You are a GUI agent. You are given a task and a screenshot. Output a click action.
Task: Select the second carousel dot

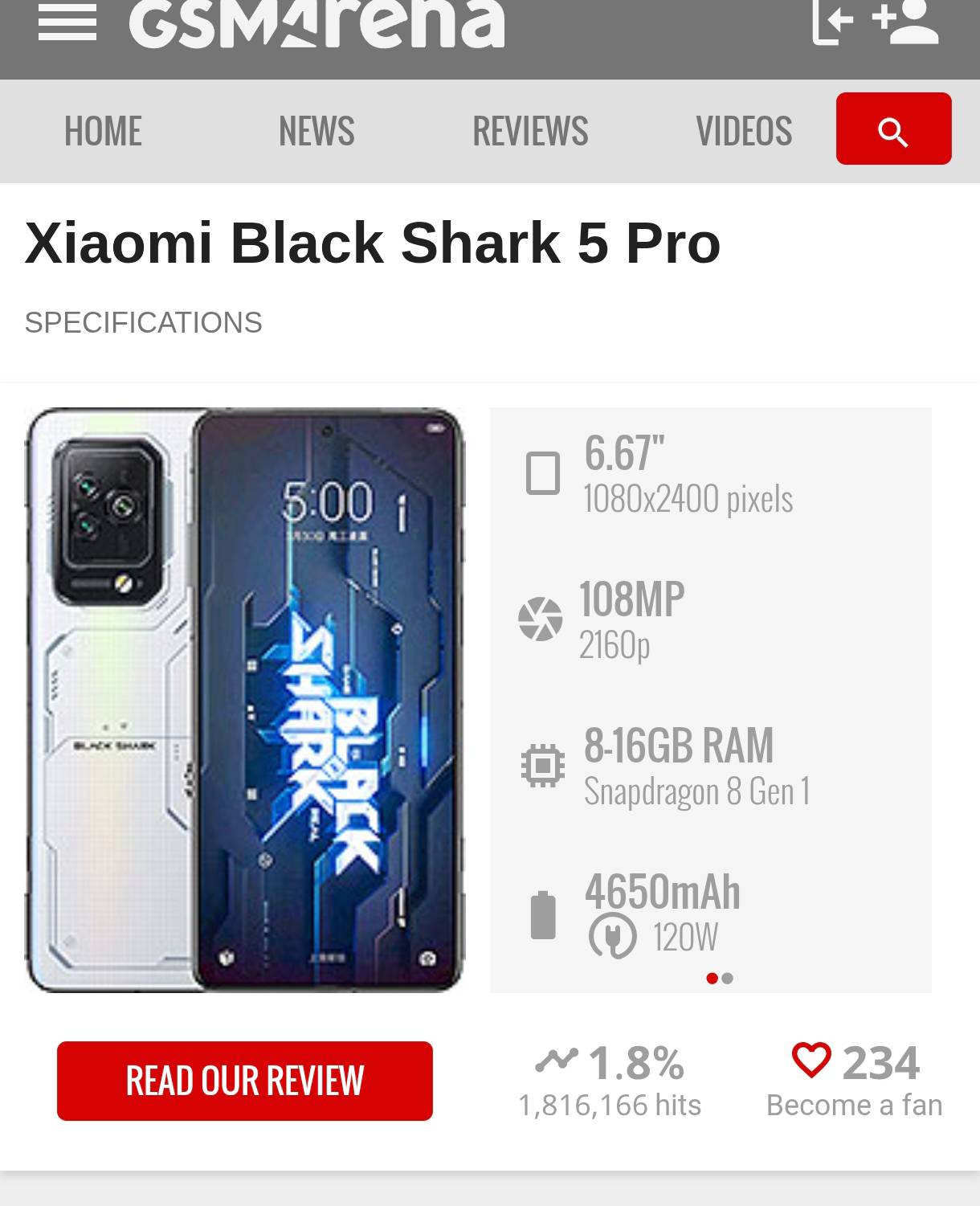click(x=728, y=979)
